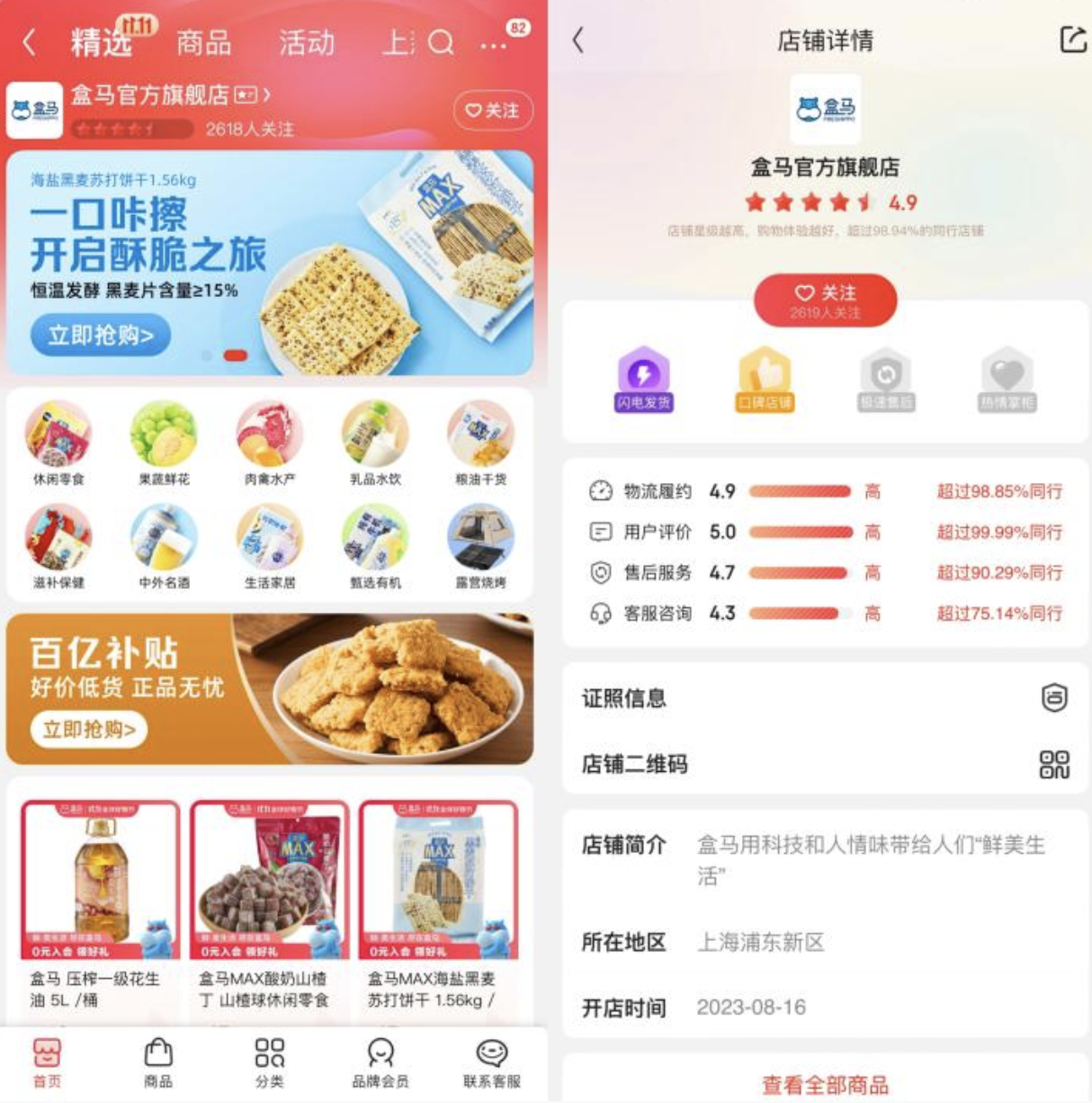Select the 中外名酒 category
1092x1103 pixels.
[164, 546]
